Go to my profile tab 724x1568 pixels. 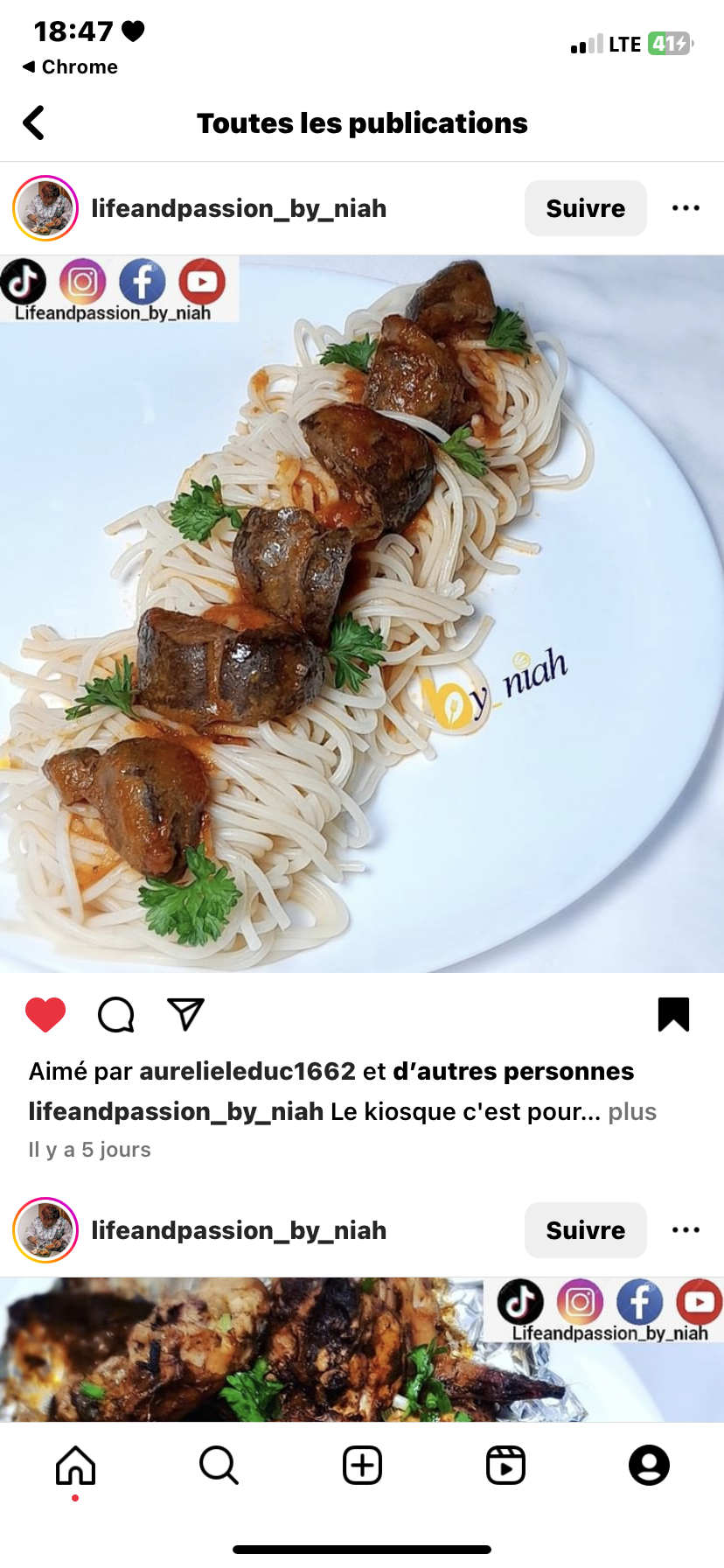pos(649,1466)
